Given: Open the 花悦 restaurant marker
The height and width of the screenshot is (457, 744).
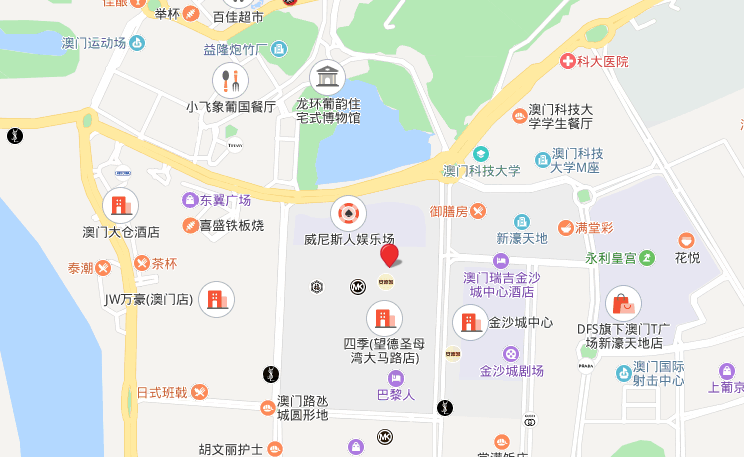Looking at the screenshot, I should (686, 239).
